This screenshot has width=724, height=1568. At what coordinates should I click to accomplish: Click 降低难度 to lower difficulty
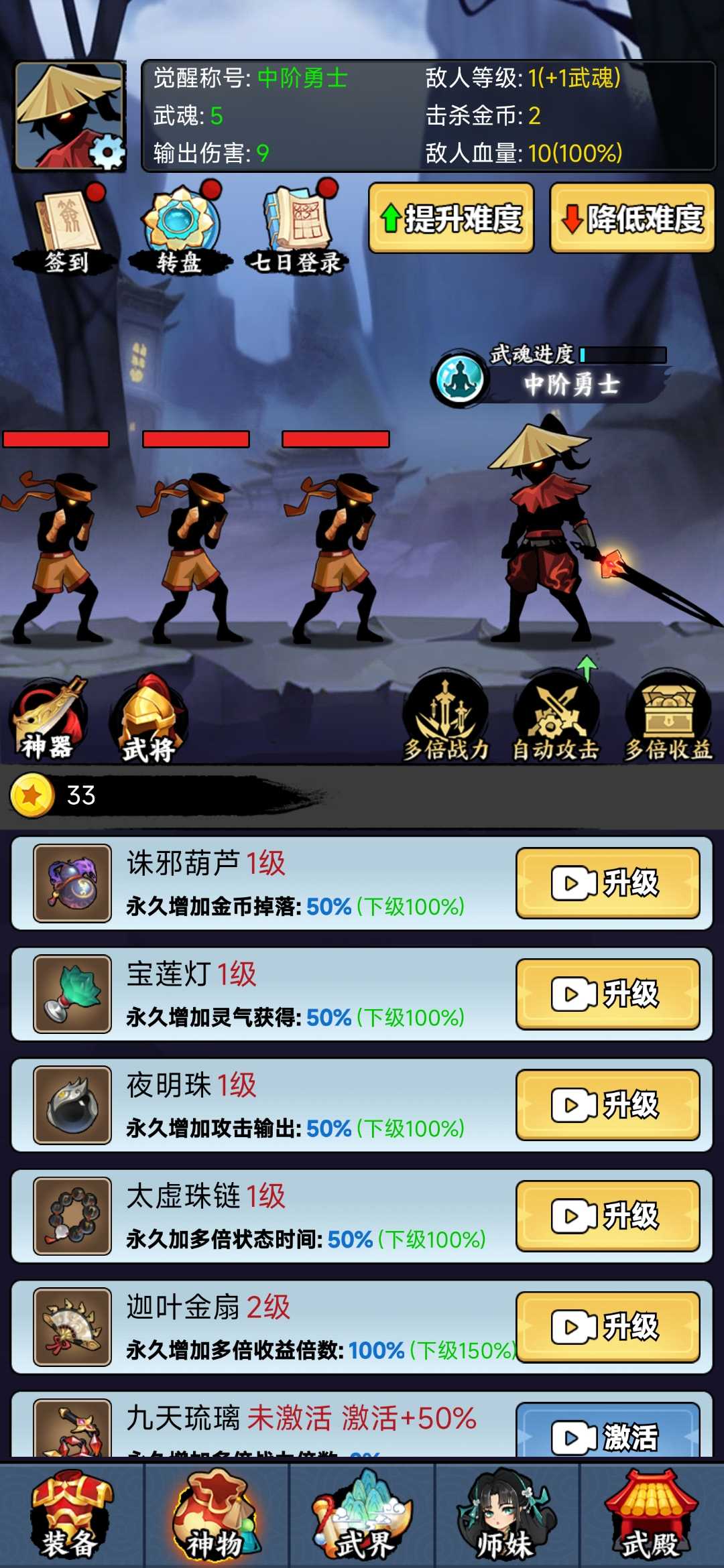(630, 219)
